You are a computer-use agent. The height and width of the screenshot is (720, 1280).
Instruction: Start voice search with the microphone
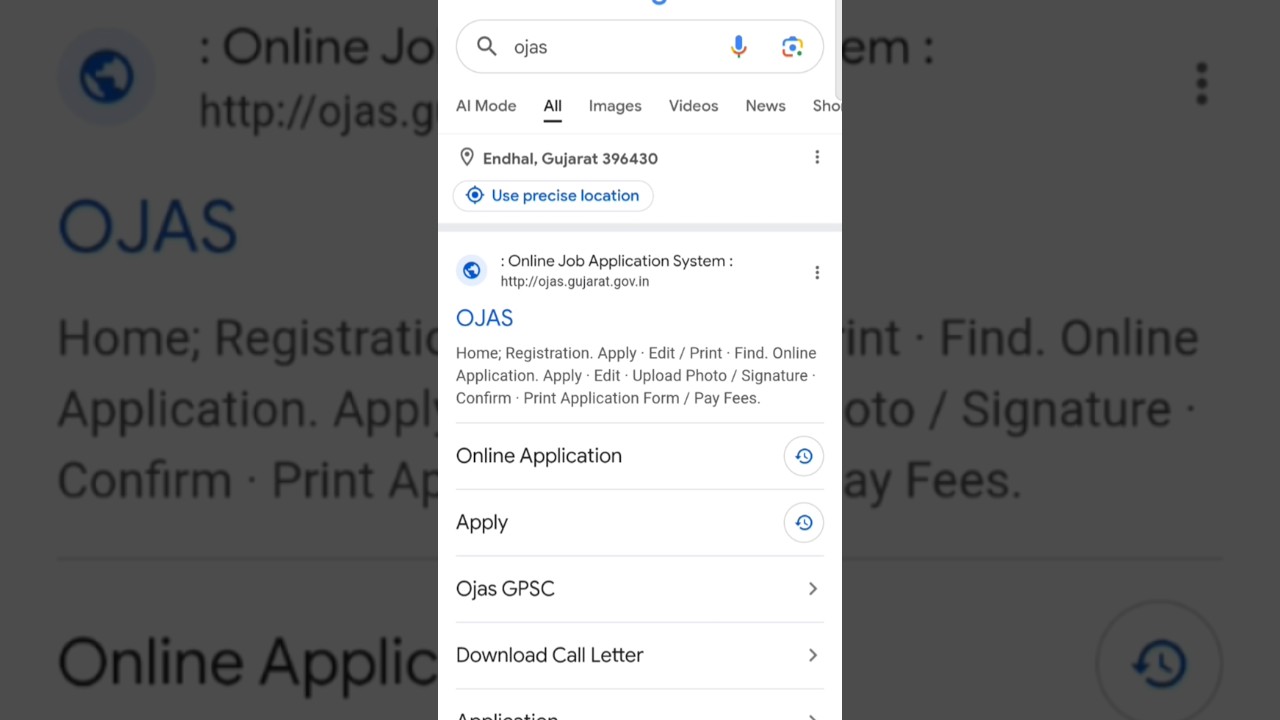pos(738,47)
